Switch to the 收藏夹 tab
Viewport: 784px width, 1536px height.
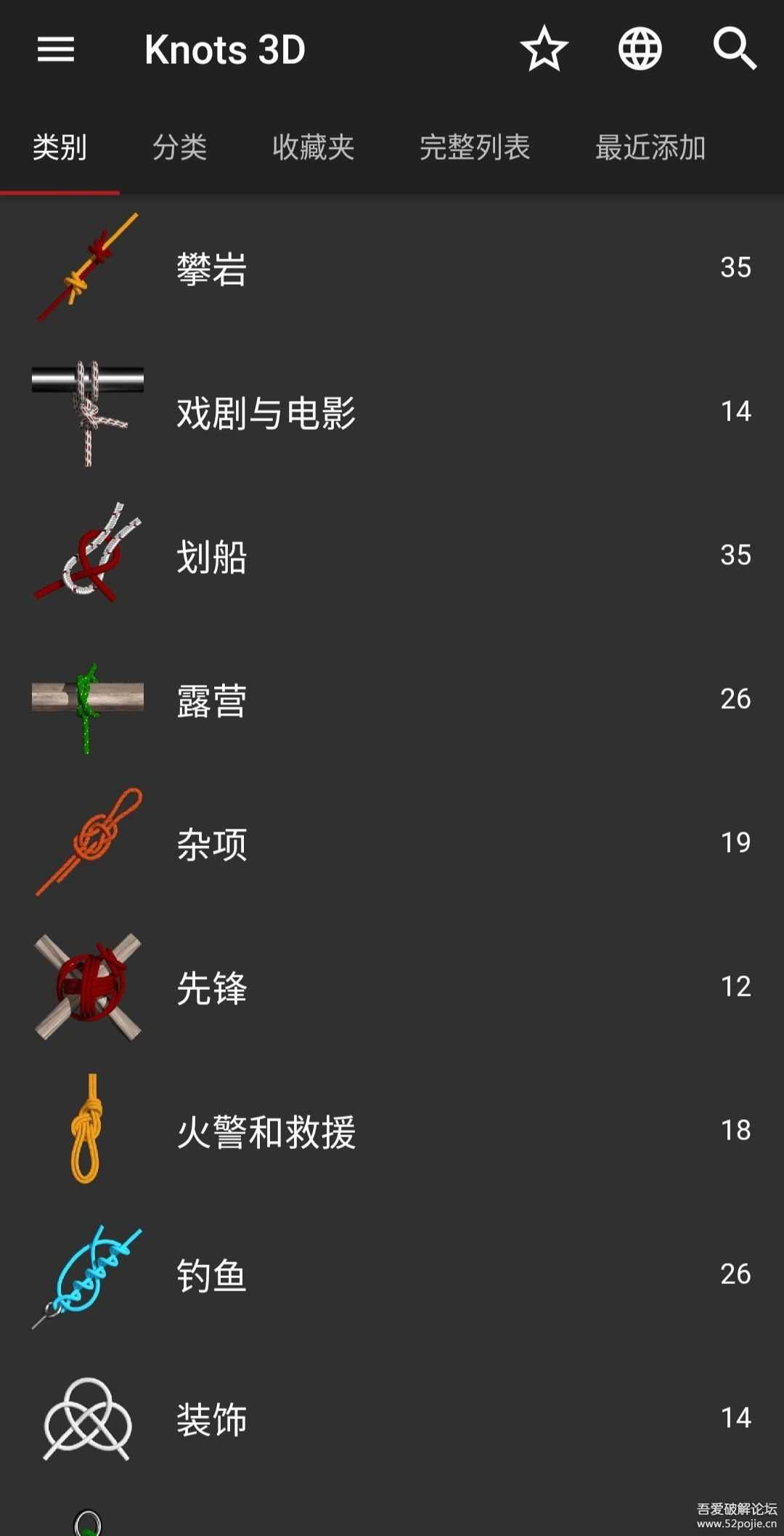point(313,147)
